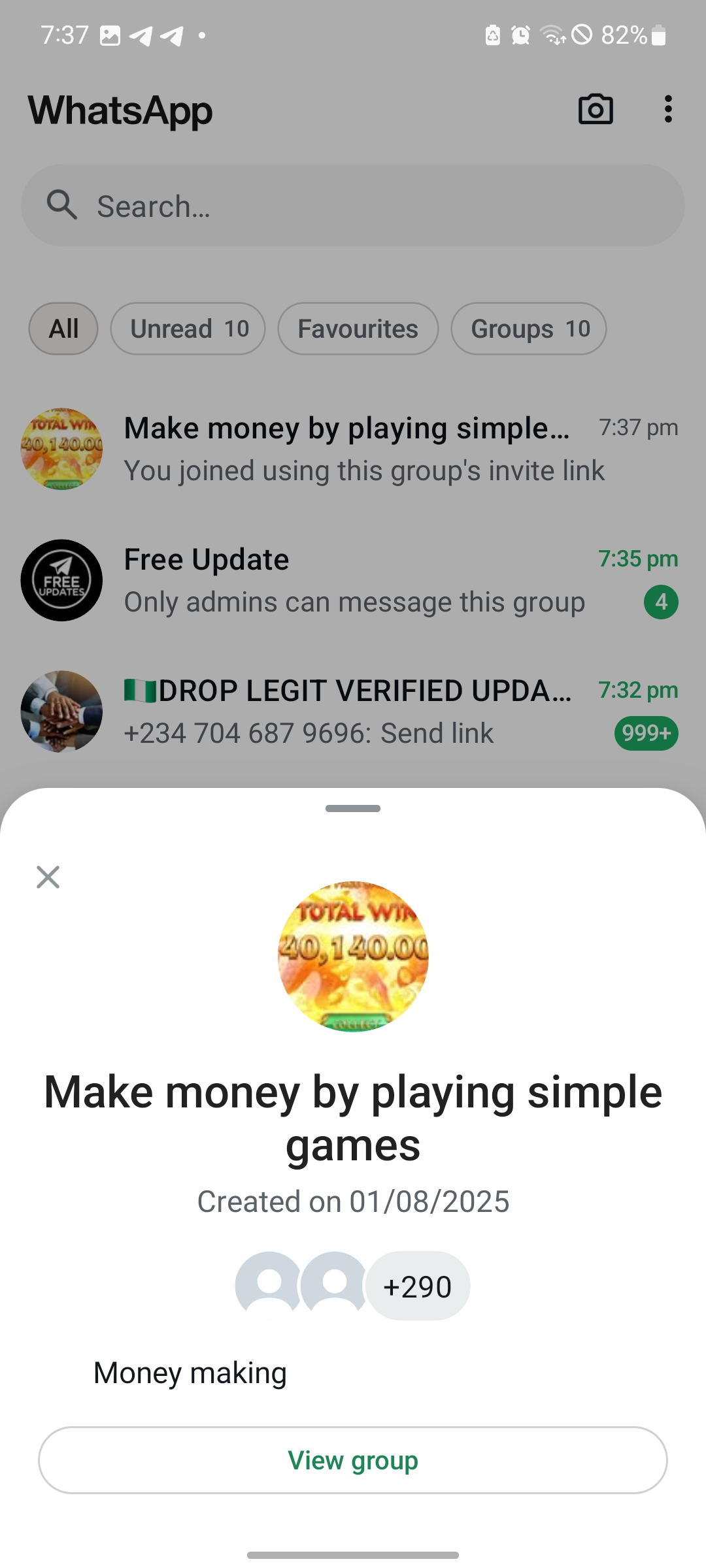Switch to the Favourites filter
This screenshot has width=706, height=1568.
pyautogui.click(x=358, y=329)
